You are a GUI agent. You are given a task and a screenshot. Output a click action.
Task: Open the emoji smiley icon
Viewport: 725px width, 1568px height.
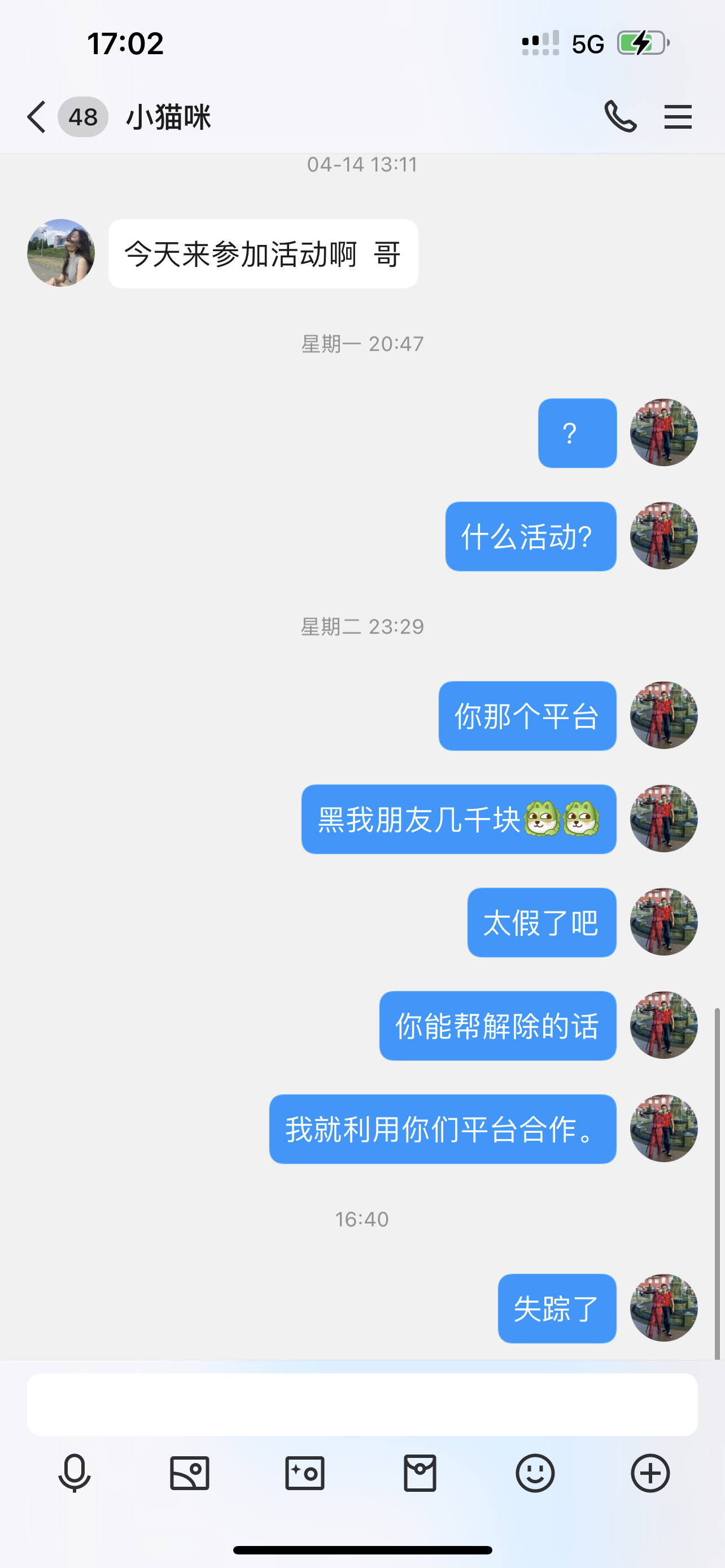pos(535,1474)
